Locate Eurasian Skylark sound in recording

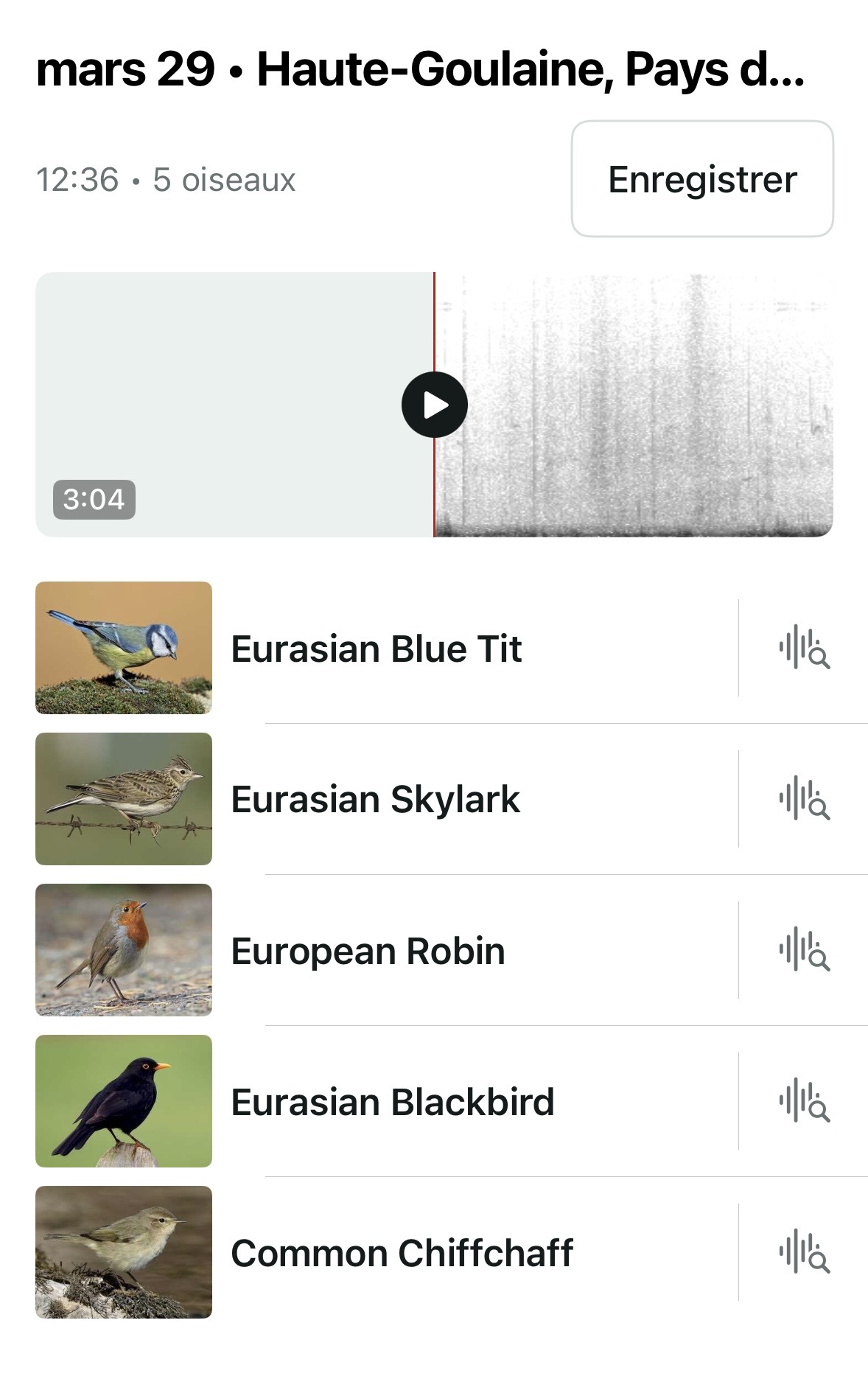click(x=804, y=800)
